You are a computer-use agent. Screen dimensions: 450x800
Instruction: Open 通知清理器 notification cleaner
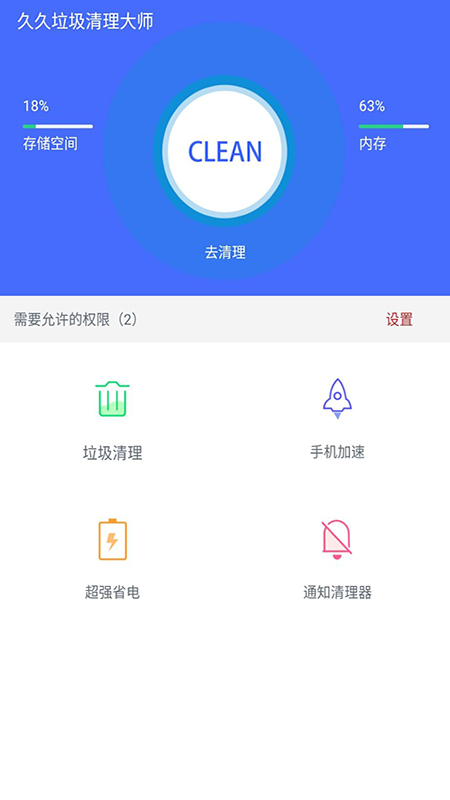pyautogui.click(x=337, y=560)
